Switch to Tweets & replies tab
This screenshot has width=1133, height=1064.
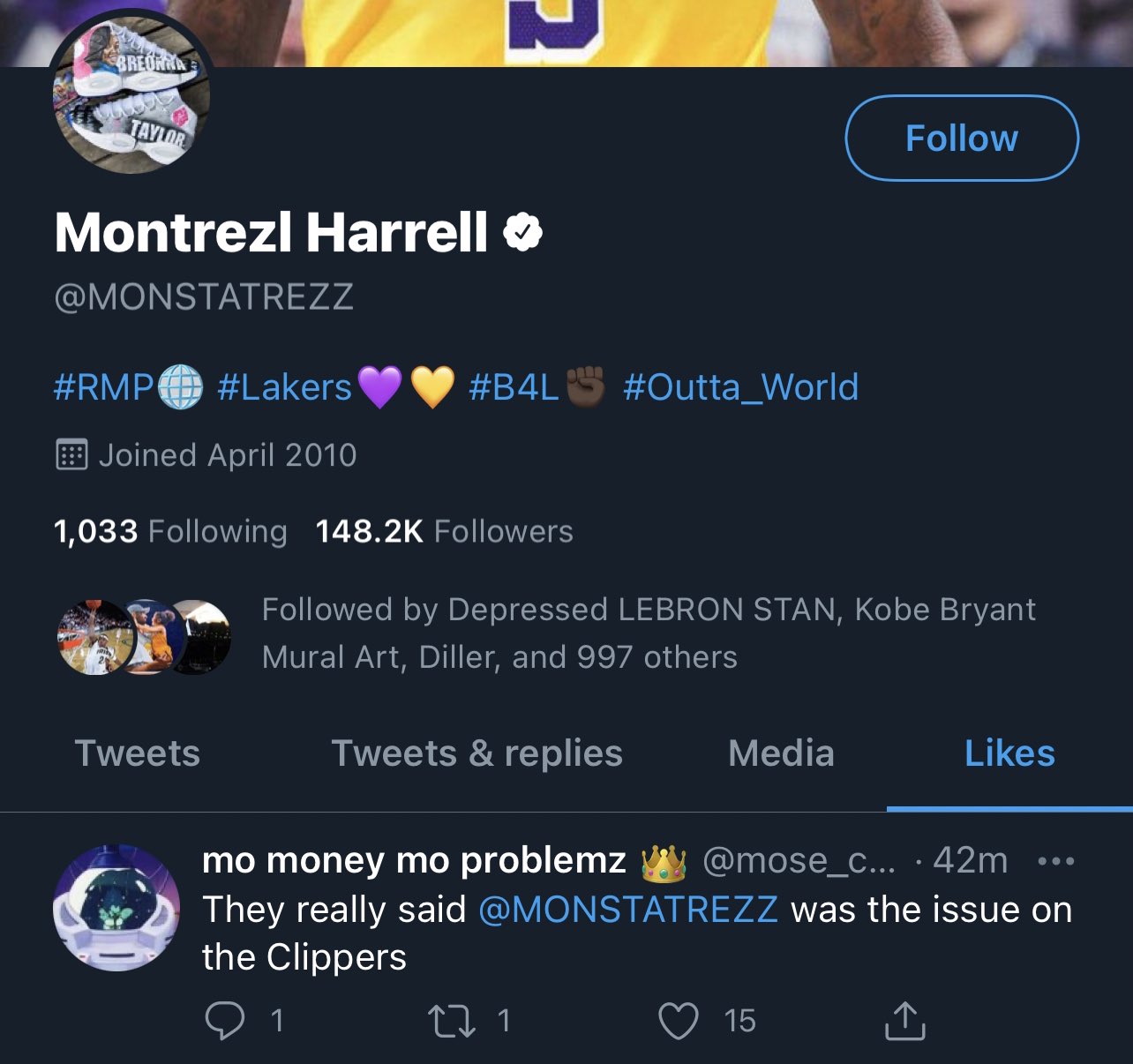click(x=476, y=753)
